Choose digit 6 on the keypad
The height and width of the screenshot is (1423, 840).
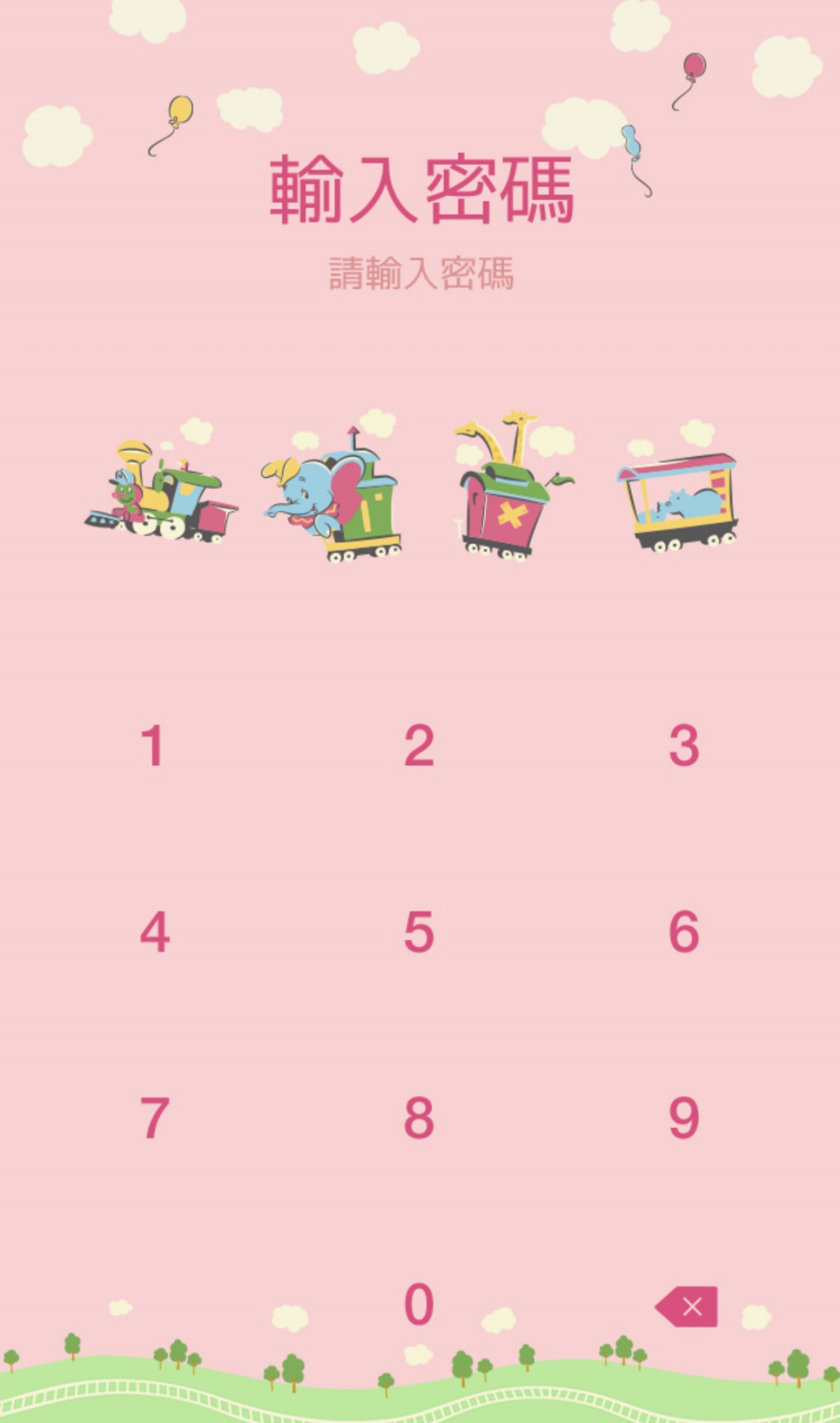(x=684, y=932)
